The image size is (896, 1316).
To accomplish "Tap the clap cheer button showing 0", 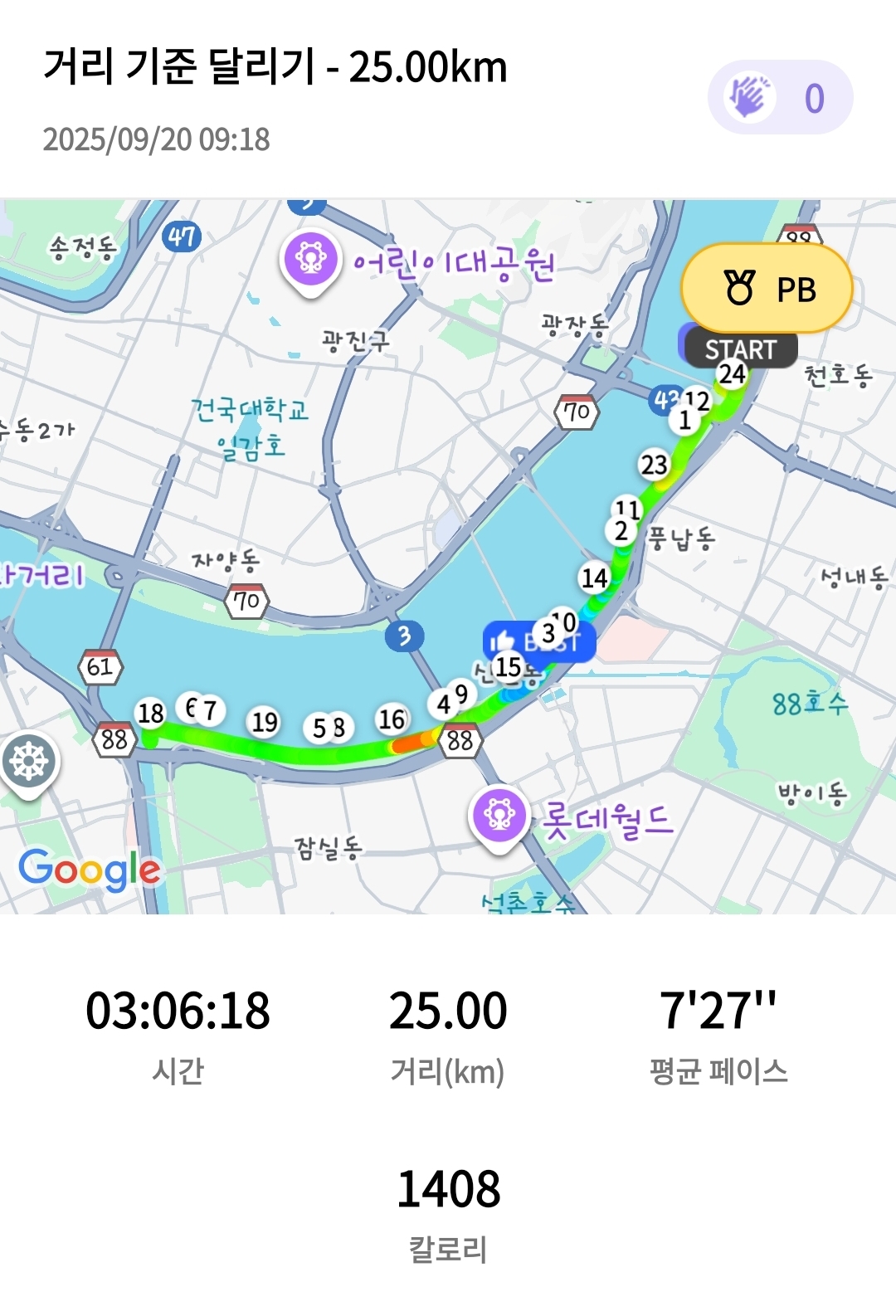I will tap(779, 98).
